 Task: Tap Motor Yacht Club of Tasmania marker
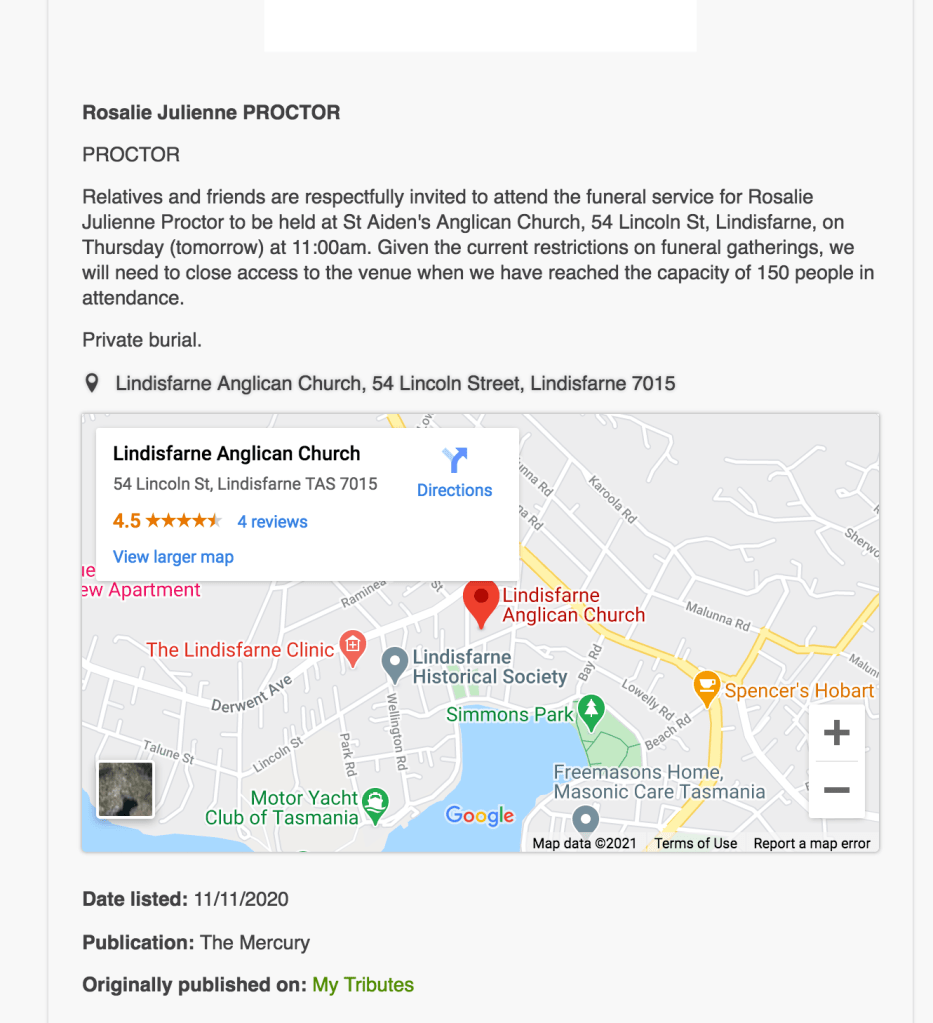coord(375,802)
